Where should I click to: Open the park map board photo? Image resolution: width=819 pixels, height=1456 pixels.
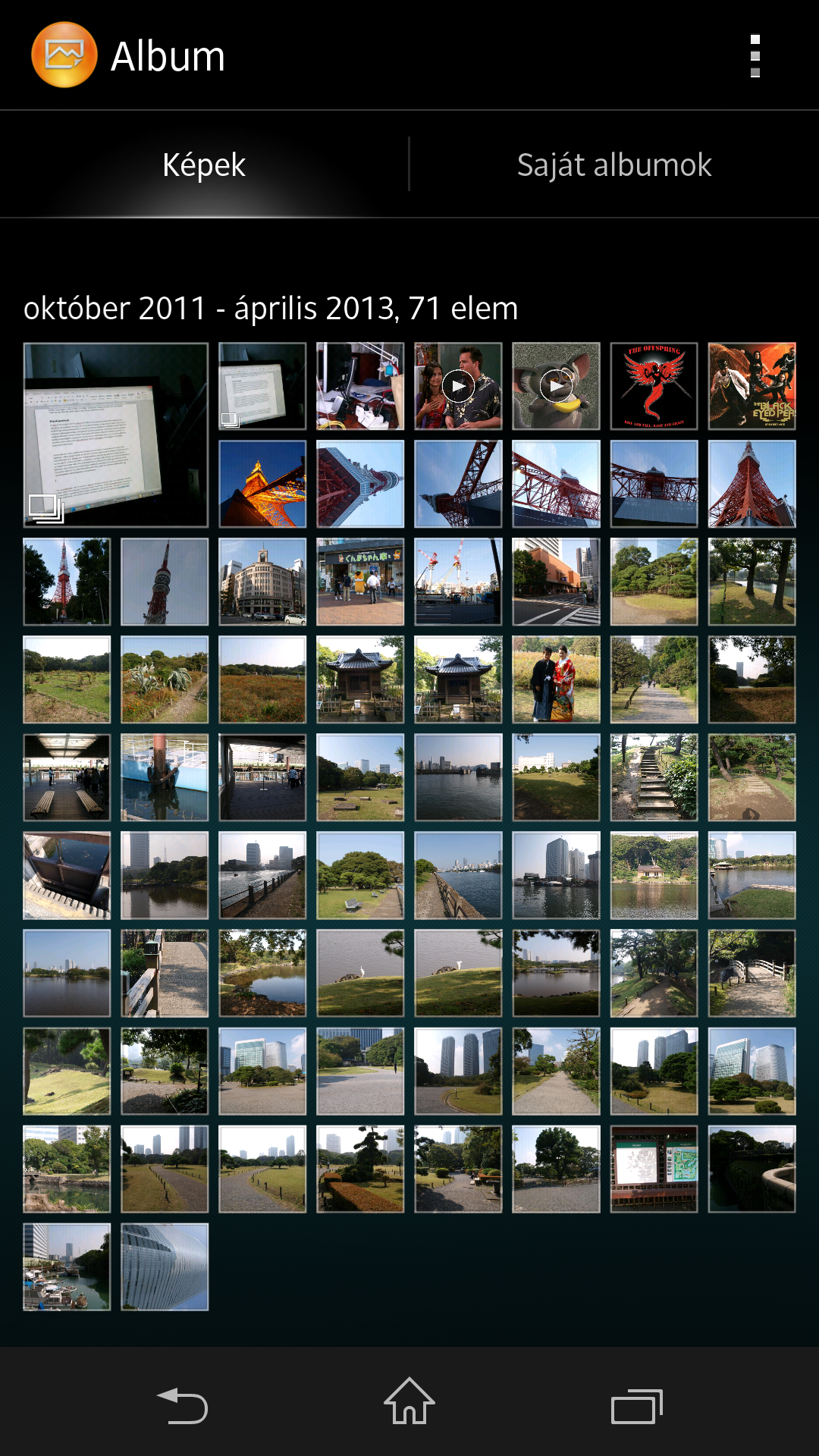click(x=654, y=1169)
